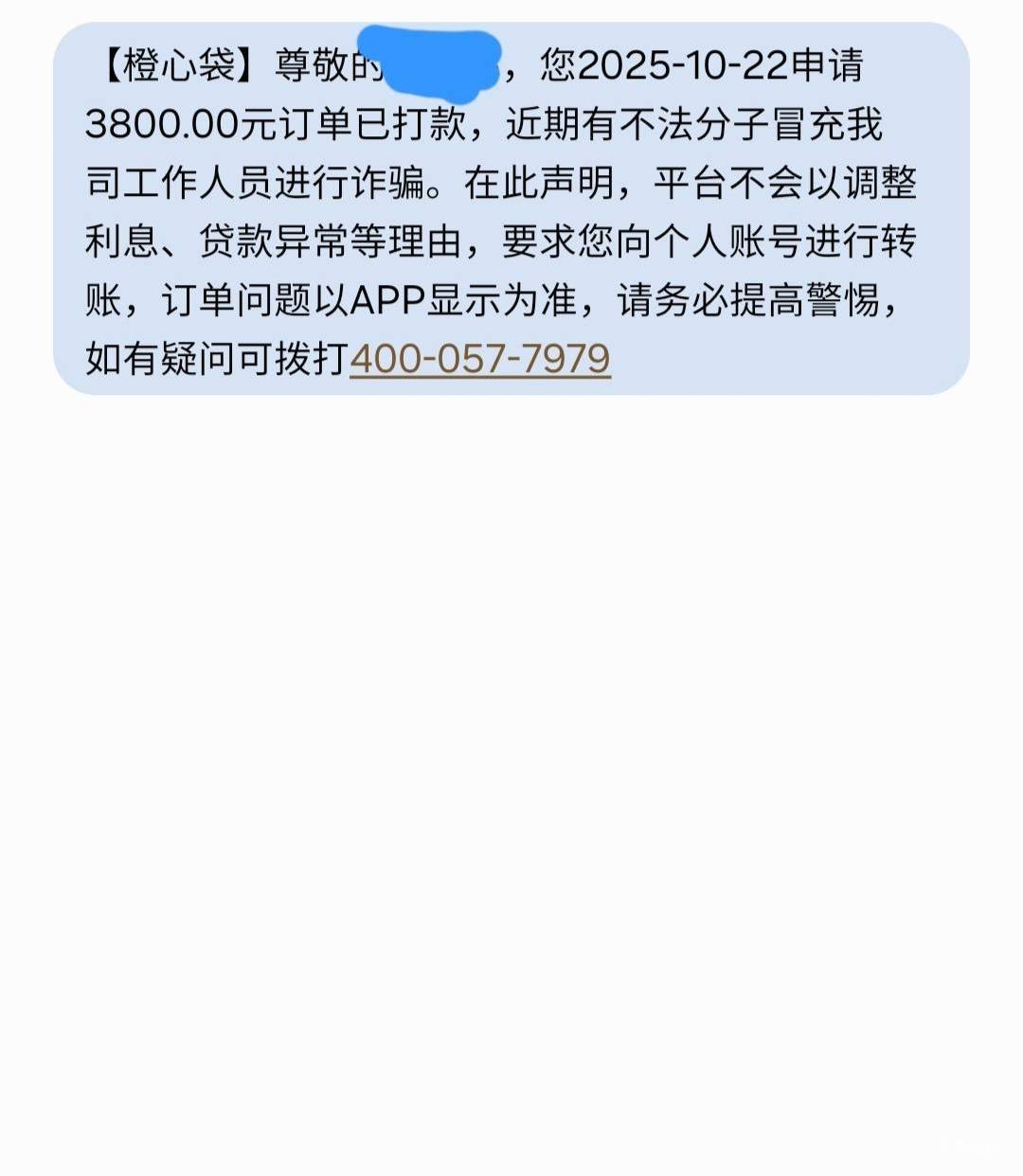This screenshot has width=1023, height=1176.
Task: Call the linked number 400-057-7979
Action: click(480, 359)
